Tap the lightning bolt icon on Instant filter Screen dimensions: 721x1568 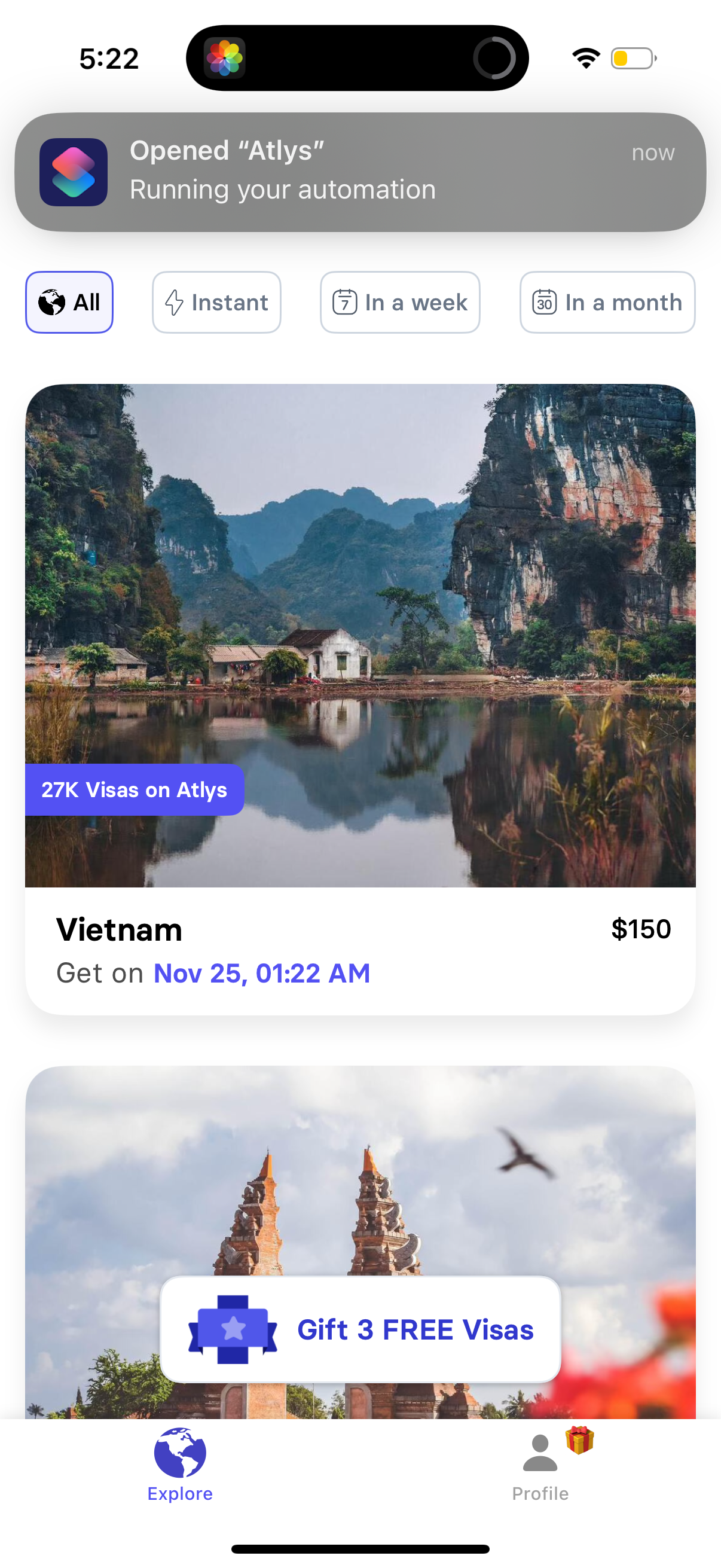tap(174, 302)
